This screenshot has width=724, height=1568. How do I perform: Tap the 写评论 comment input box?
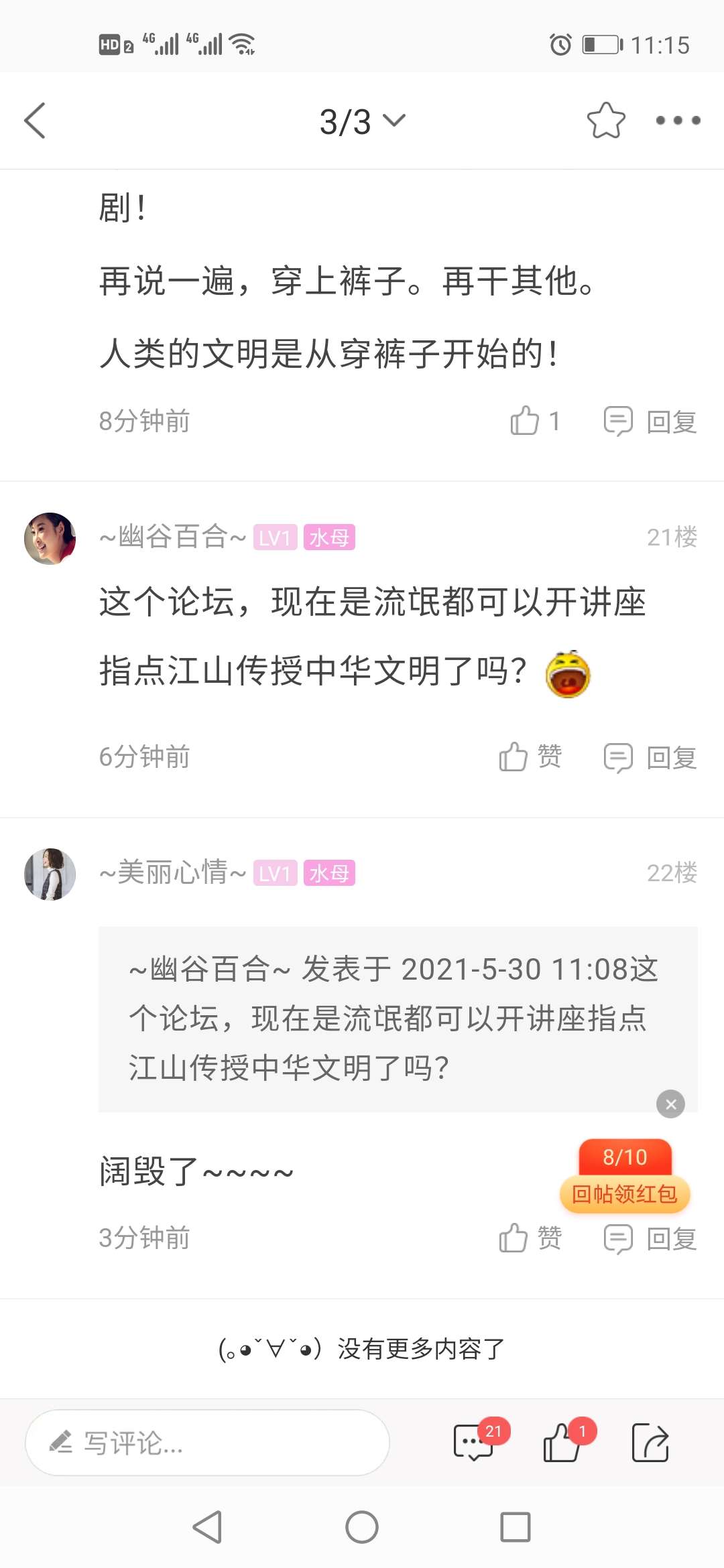coord(207,1443)
